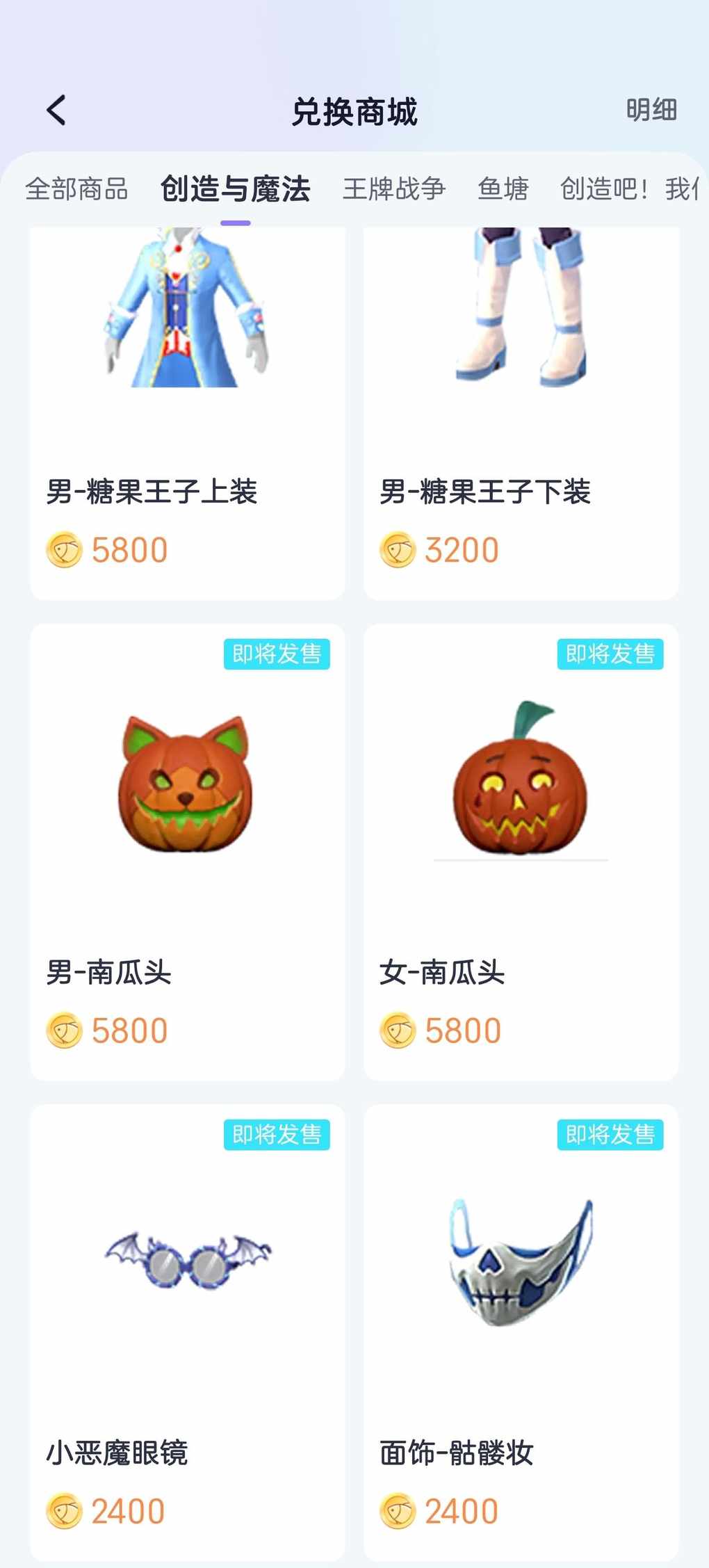Go back from 兑换商城
Screen dimensions: 709x1568
pyautogui.click(x=56, y=110)
